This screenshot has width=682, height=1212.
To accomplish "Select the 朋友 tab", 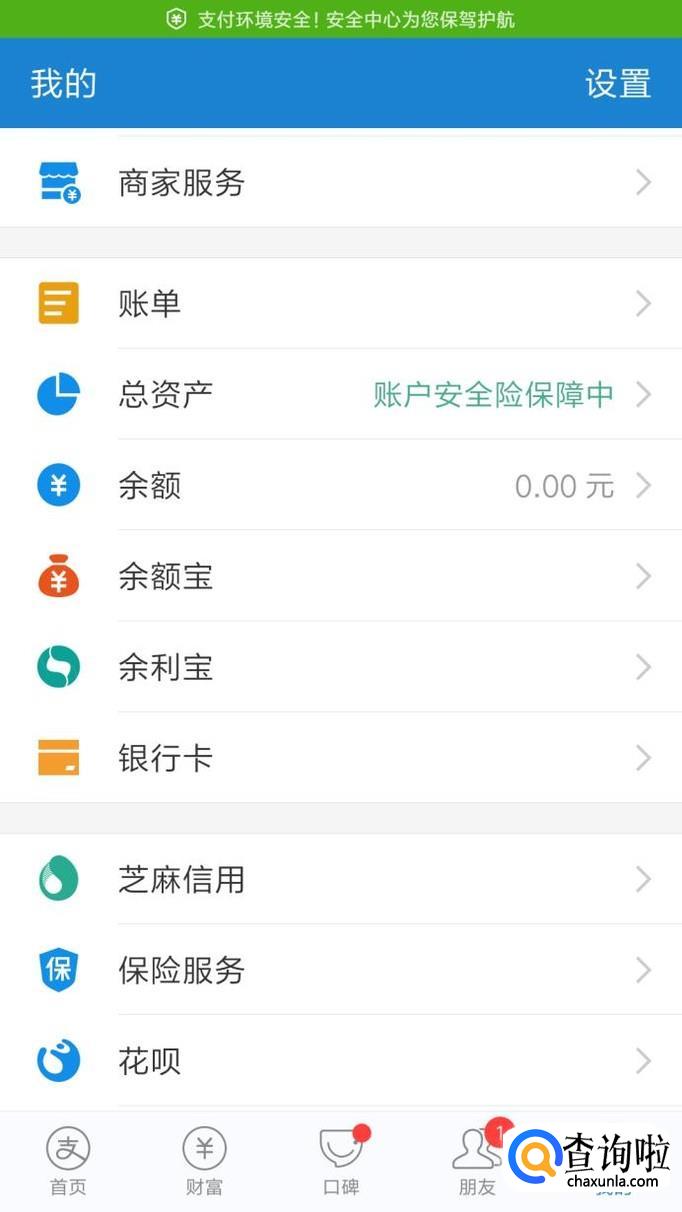I will (x=477, y=1162).
